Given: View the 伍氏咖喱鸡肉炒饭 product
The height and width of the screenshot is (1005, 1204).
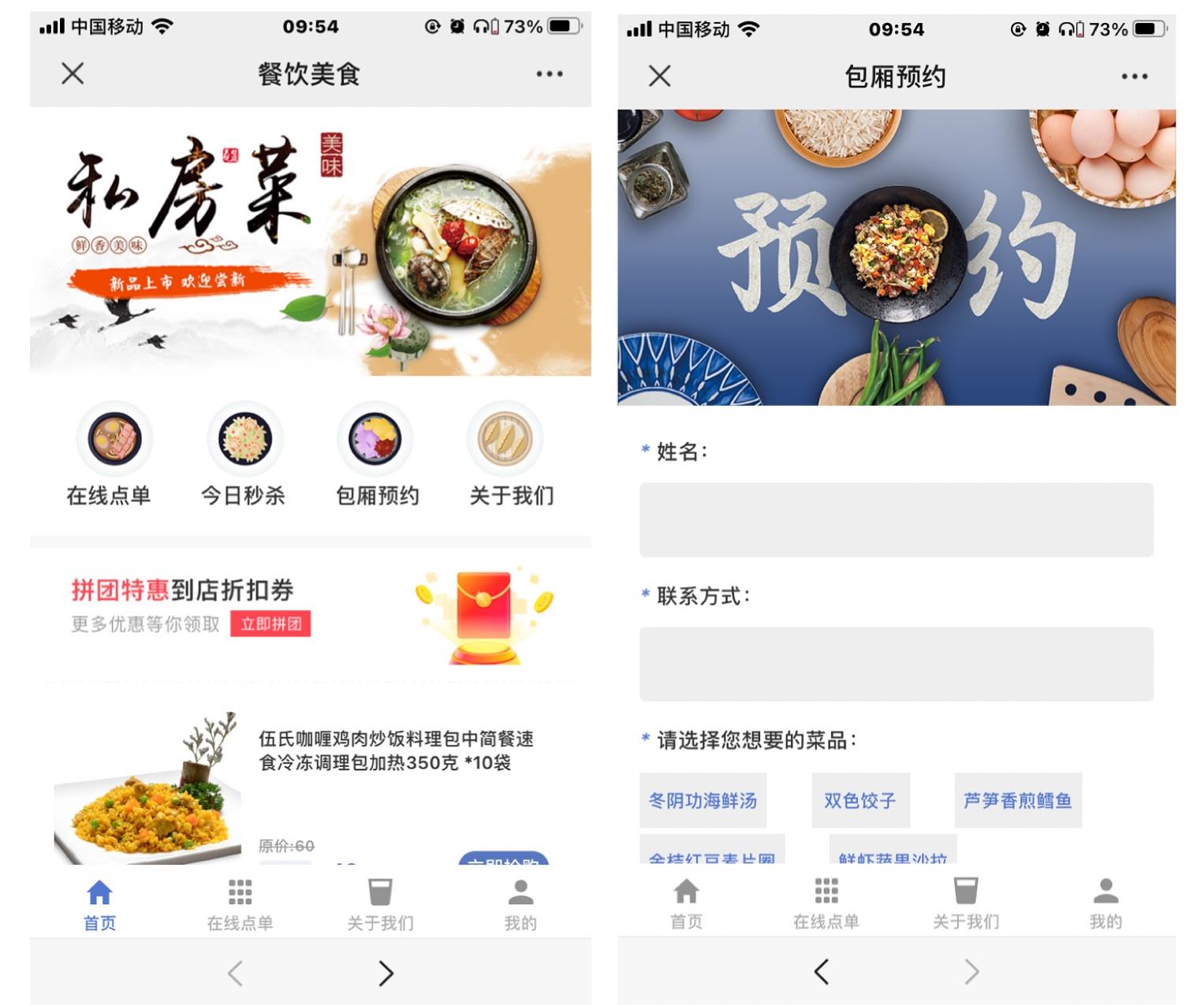Looking at the screenshot, I should (396, 750).
